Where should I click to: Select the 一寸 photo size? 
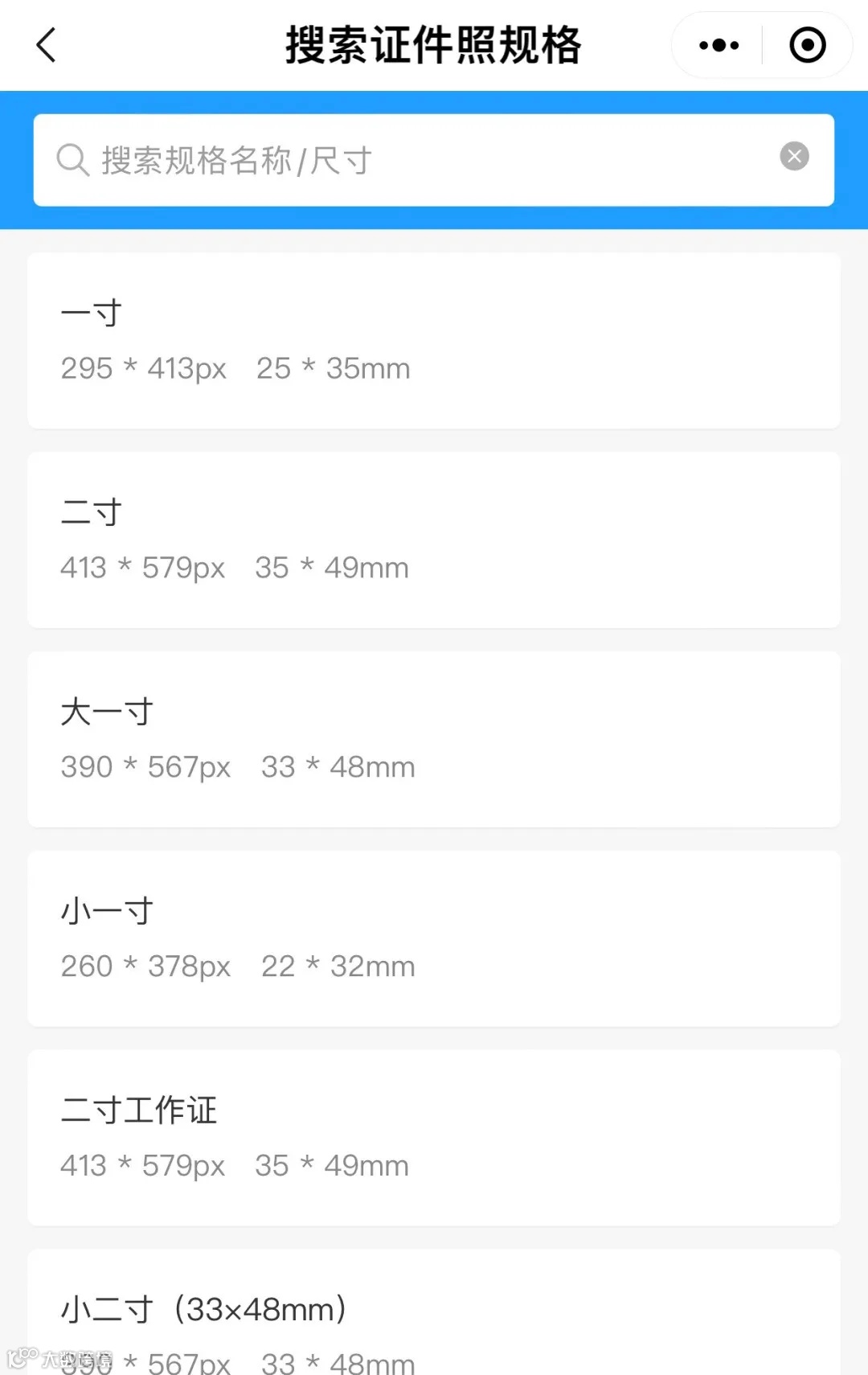point(434,340)
